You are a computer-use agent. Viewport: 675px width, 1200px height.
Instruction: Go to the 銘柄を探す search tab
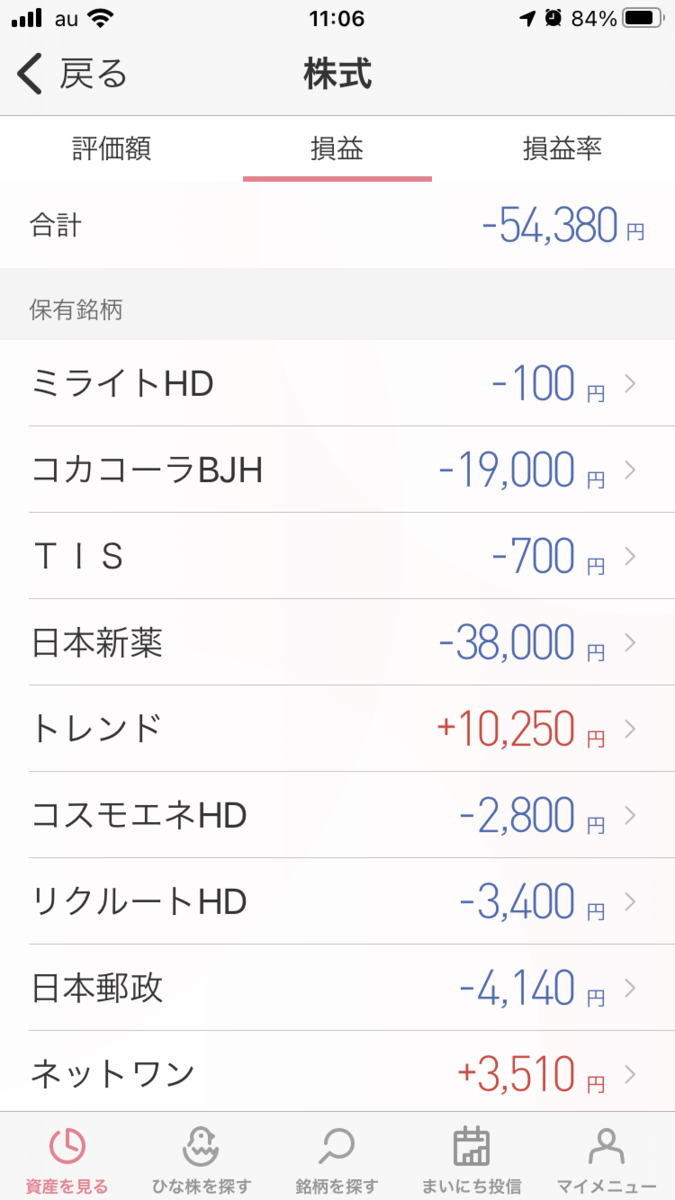[337, 1160]
